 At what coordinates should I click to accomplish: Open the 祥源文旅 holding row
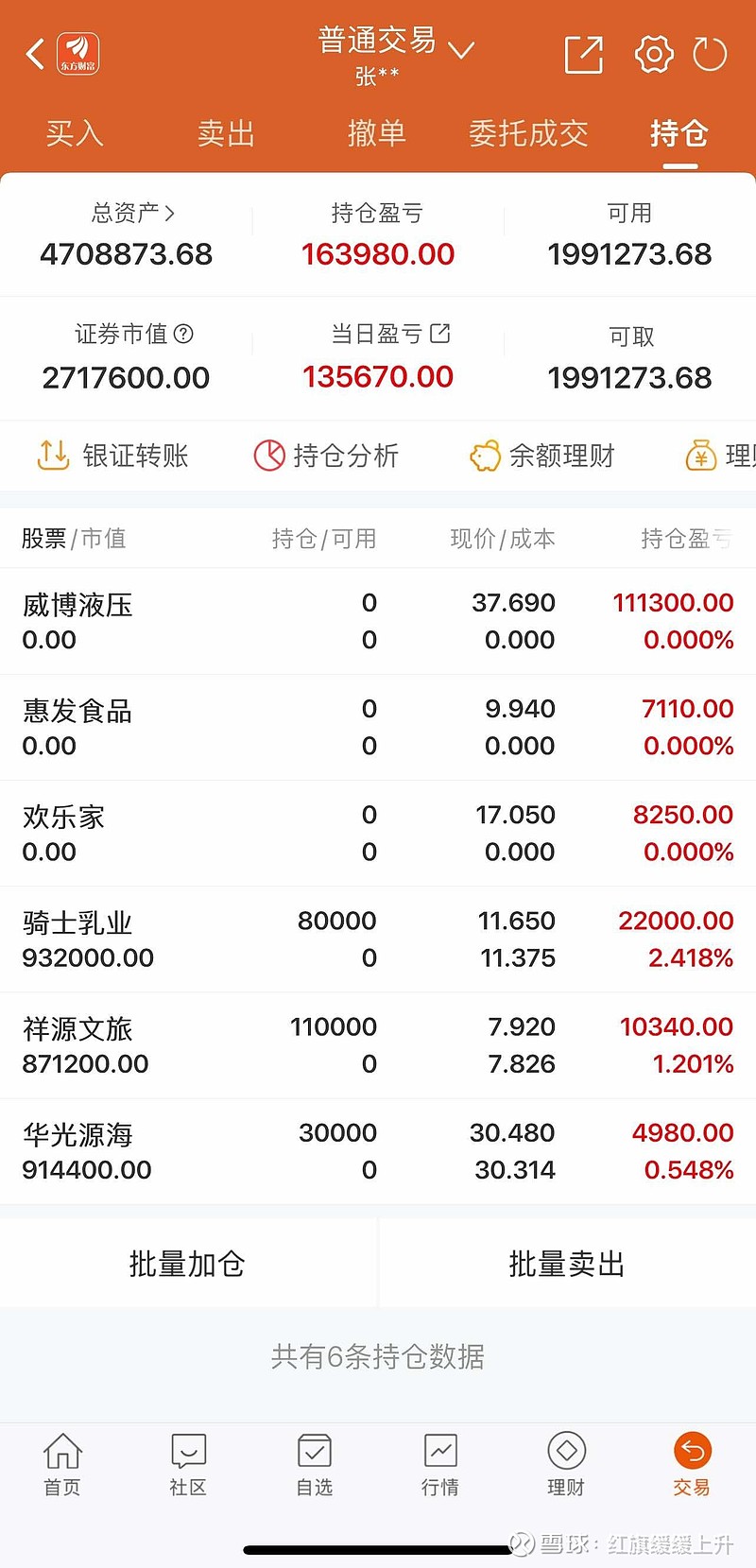378,1045
